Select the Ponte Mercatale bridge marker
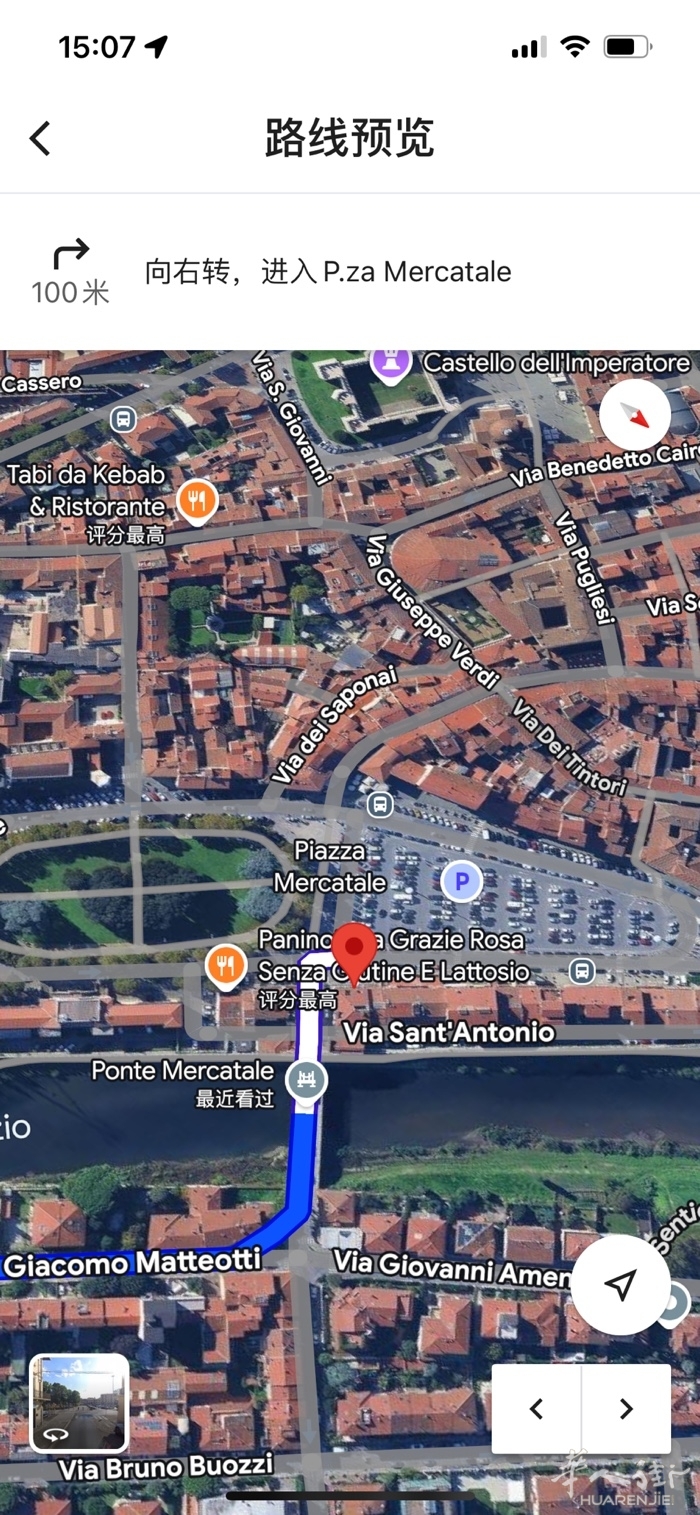The width and height of the screenshot is (700, 1515). click(x=306, y=1080)
